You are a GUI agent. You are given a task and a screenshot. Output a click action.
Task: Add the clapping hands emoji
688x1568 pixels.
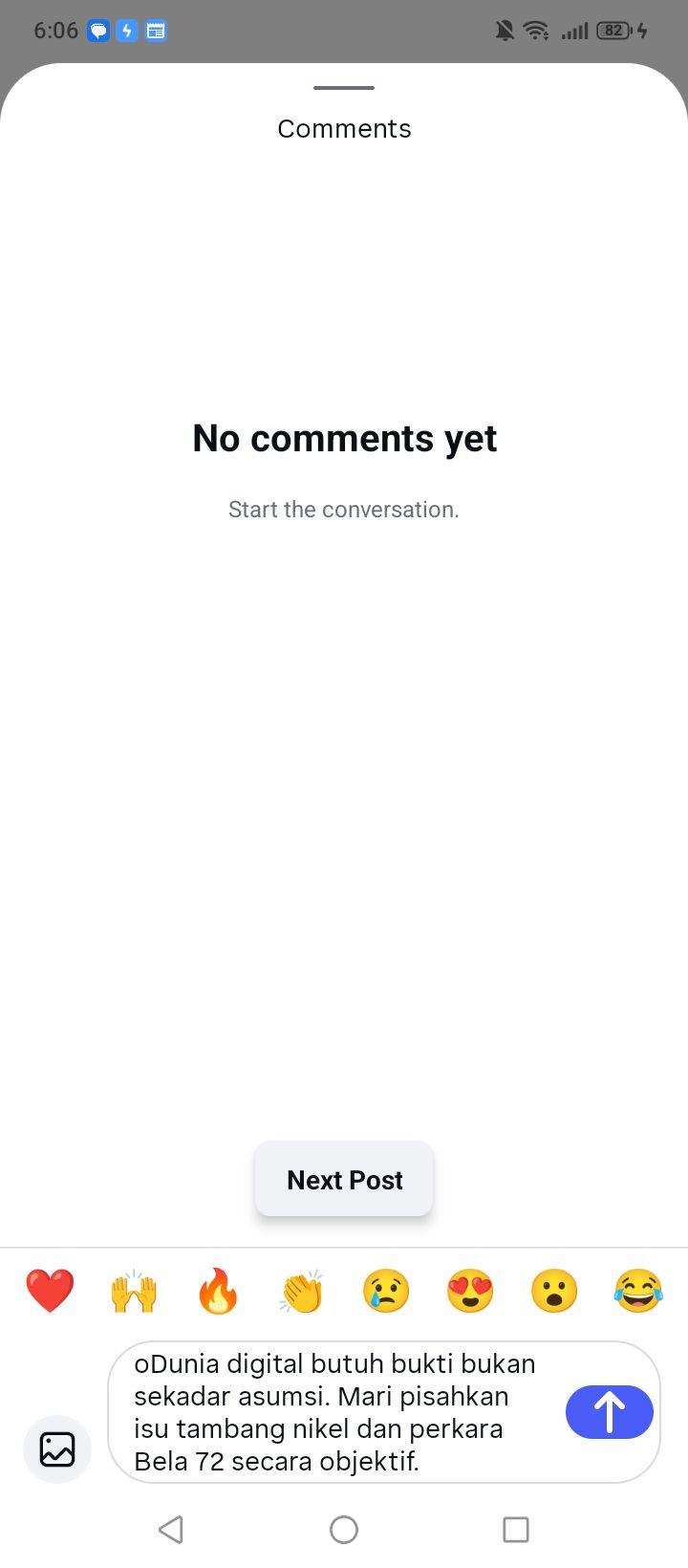302,1291
